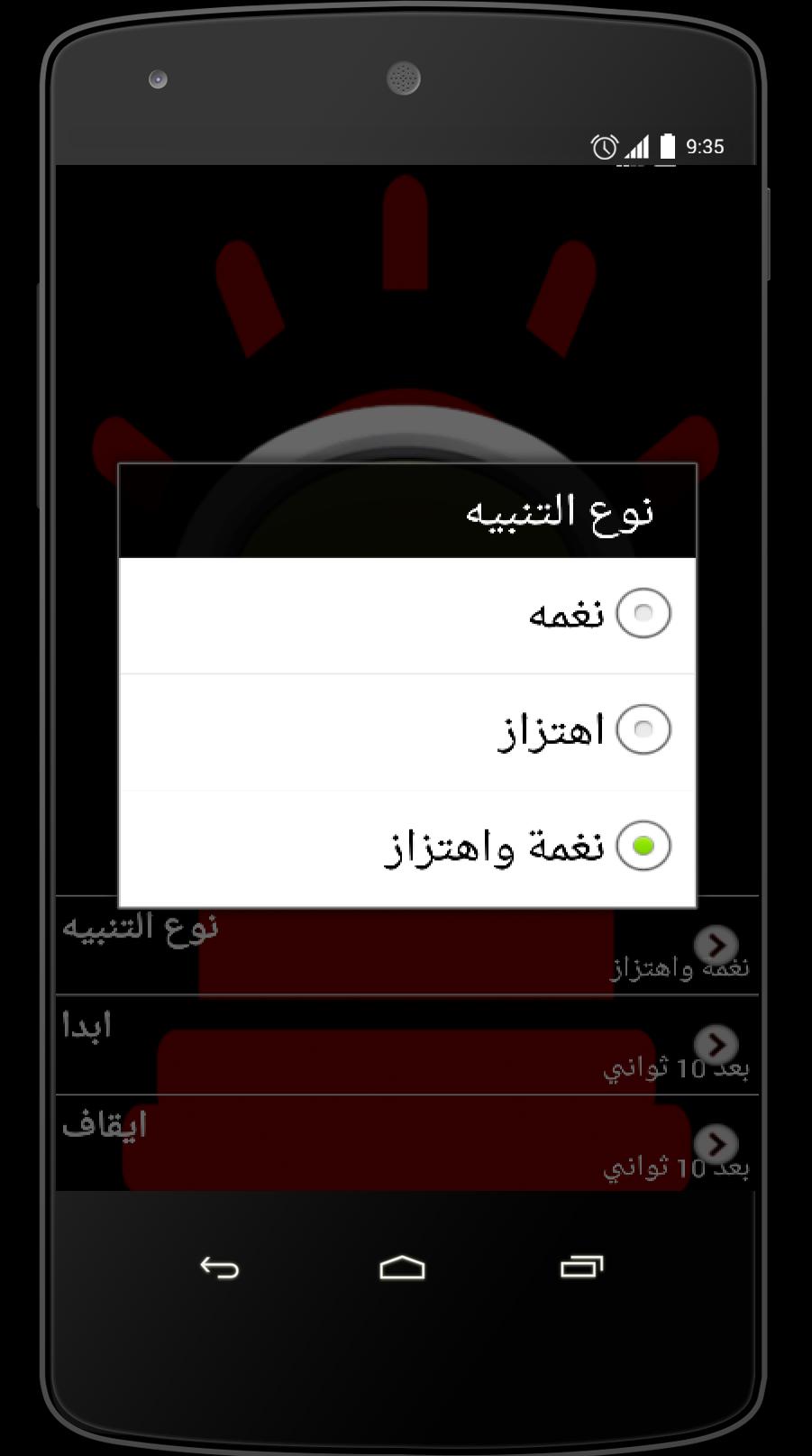The height and width of the screenshot is (1456, 812).
Task: Go to the home screen
Action: coord(402,1268)
